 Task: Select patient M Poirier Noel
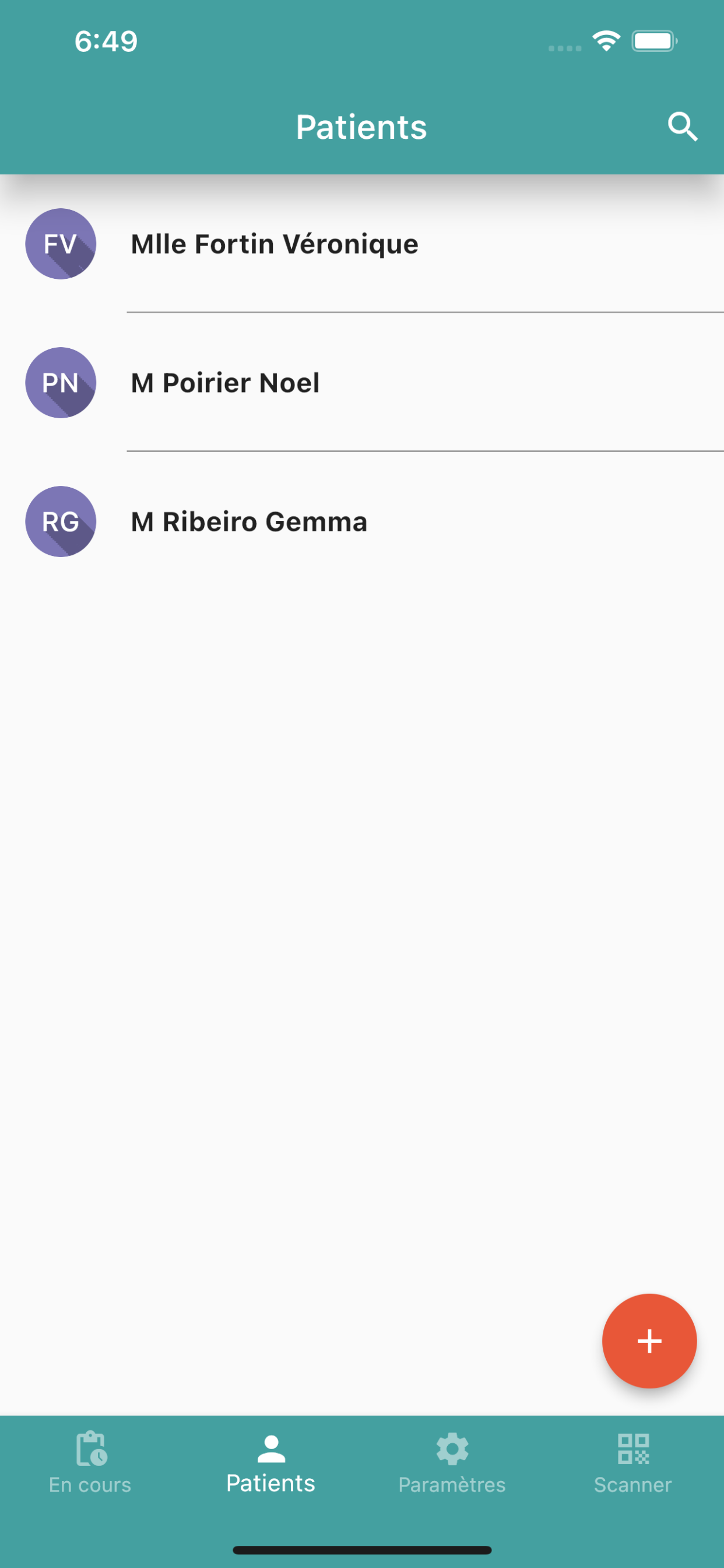click(362, 383)
